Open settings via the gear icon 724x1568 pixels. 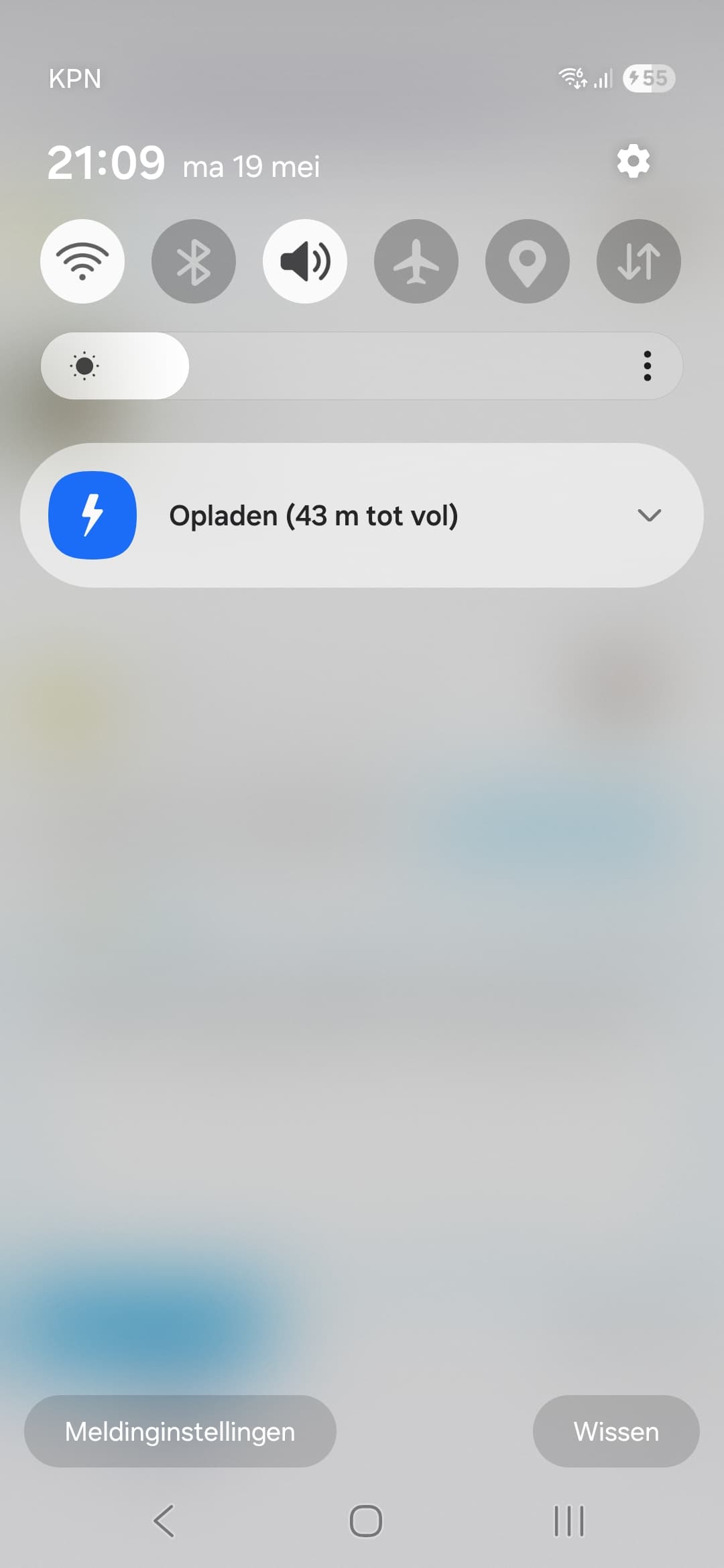[x=633, y=161]
